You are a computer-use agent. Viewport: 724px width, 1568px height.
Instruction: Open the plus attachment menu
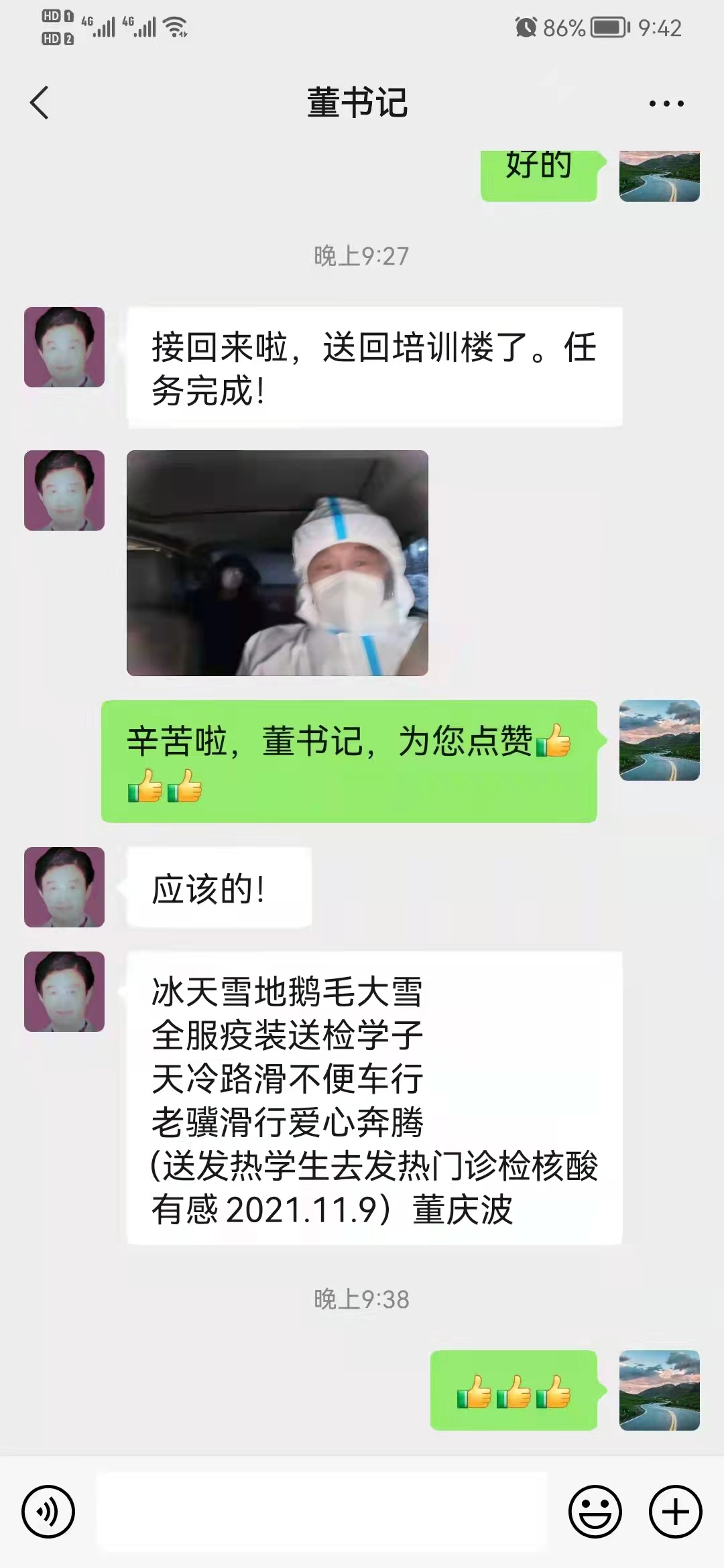tap(675, 1512)
